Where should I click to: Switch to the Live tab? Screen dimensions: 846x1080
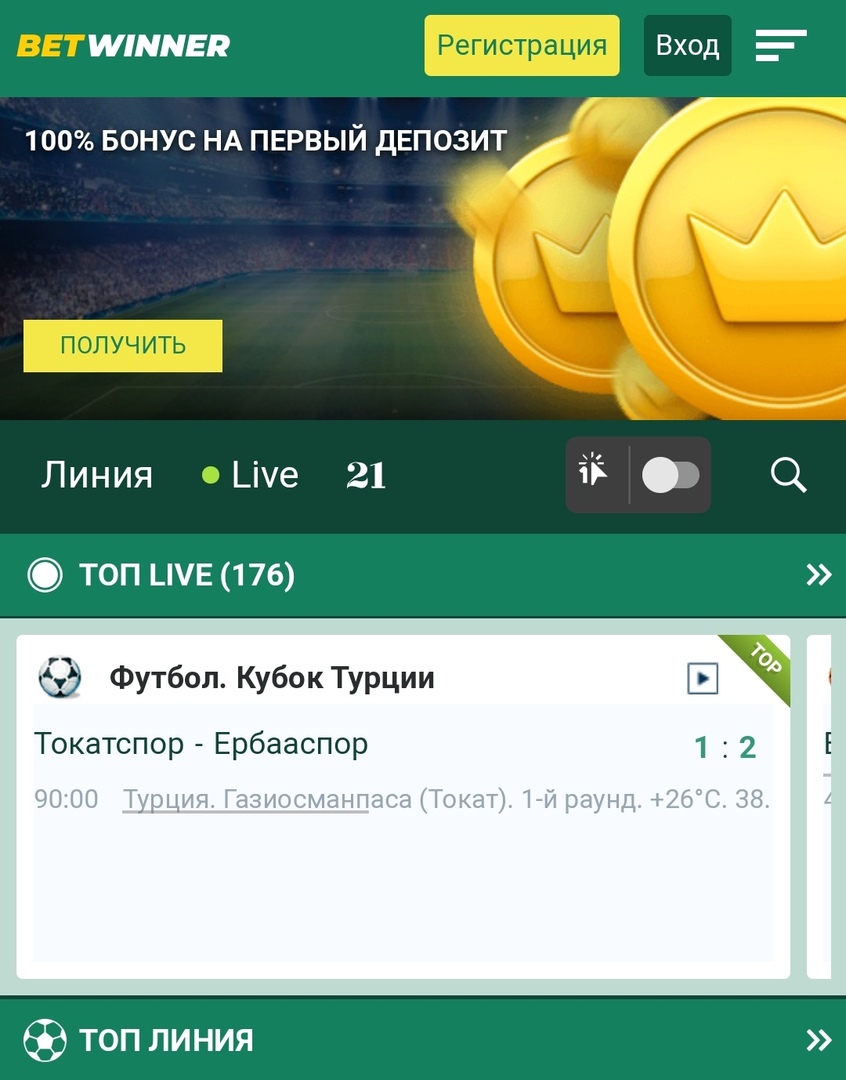pos(251,475)
